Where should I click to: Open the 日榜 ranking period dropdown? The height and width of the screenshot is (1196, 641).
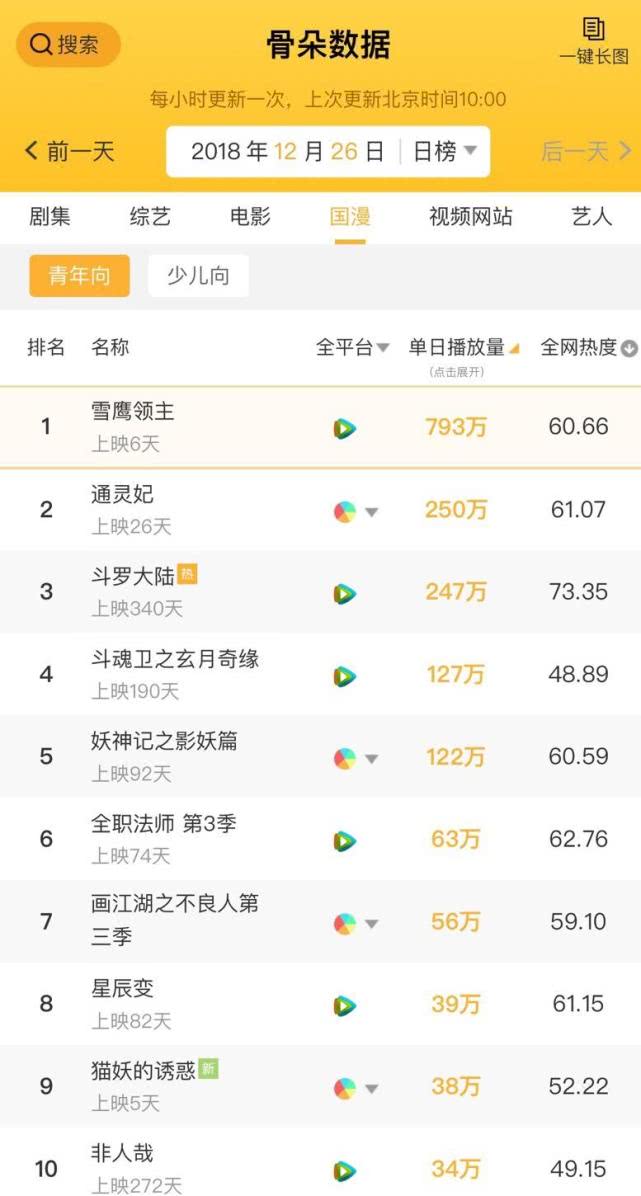click(x=444, y=152)
